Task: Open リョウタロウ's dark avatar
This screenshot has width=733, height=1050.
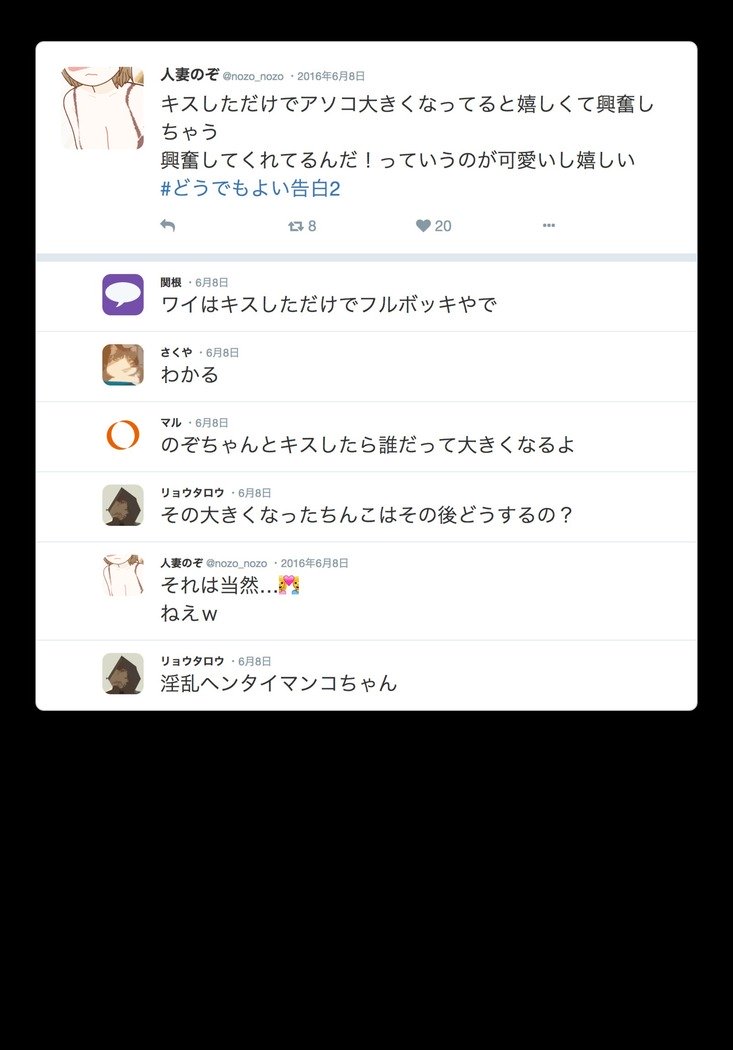Action: tap(121, 506)
